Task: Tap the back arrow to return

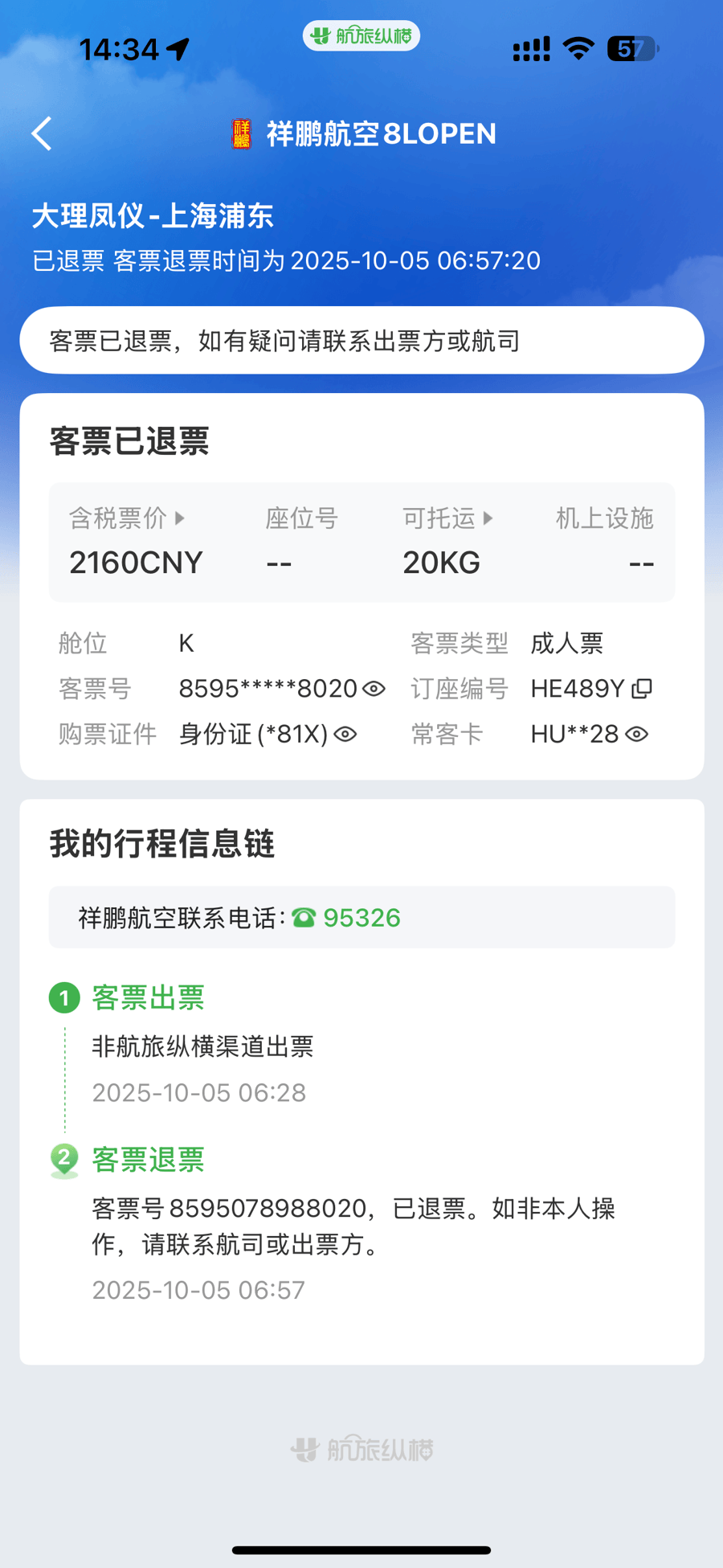Action: tap(42, 133)
